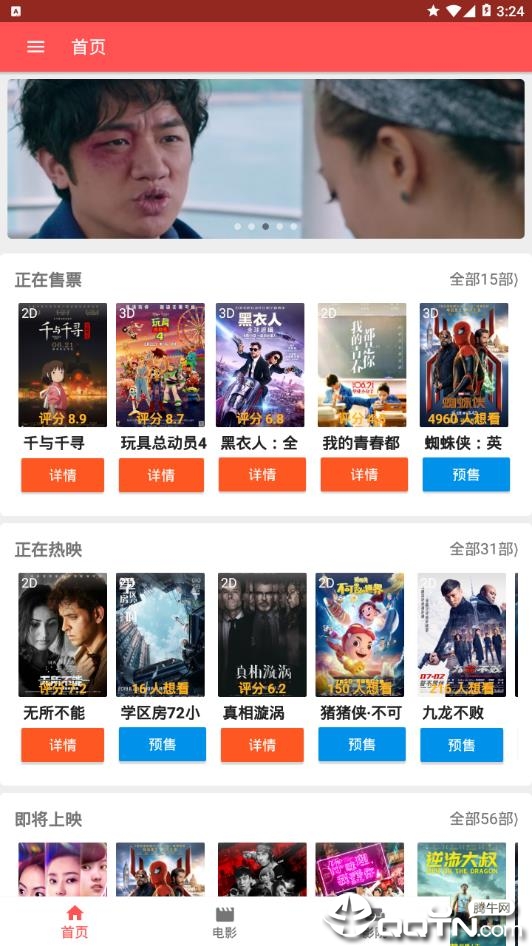Screen dimensions: 532x946
Task: Open the hamburger drawer menu
Action: click(x=36, y=47)
